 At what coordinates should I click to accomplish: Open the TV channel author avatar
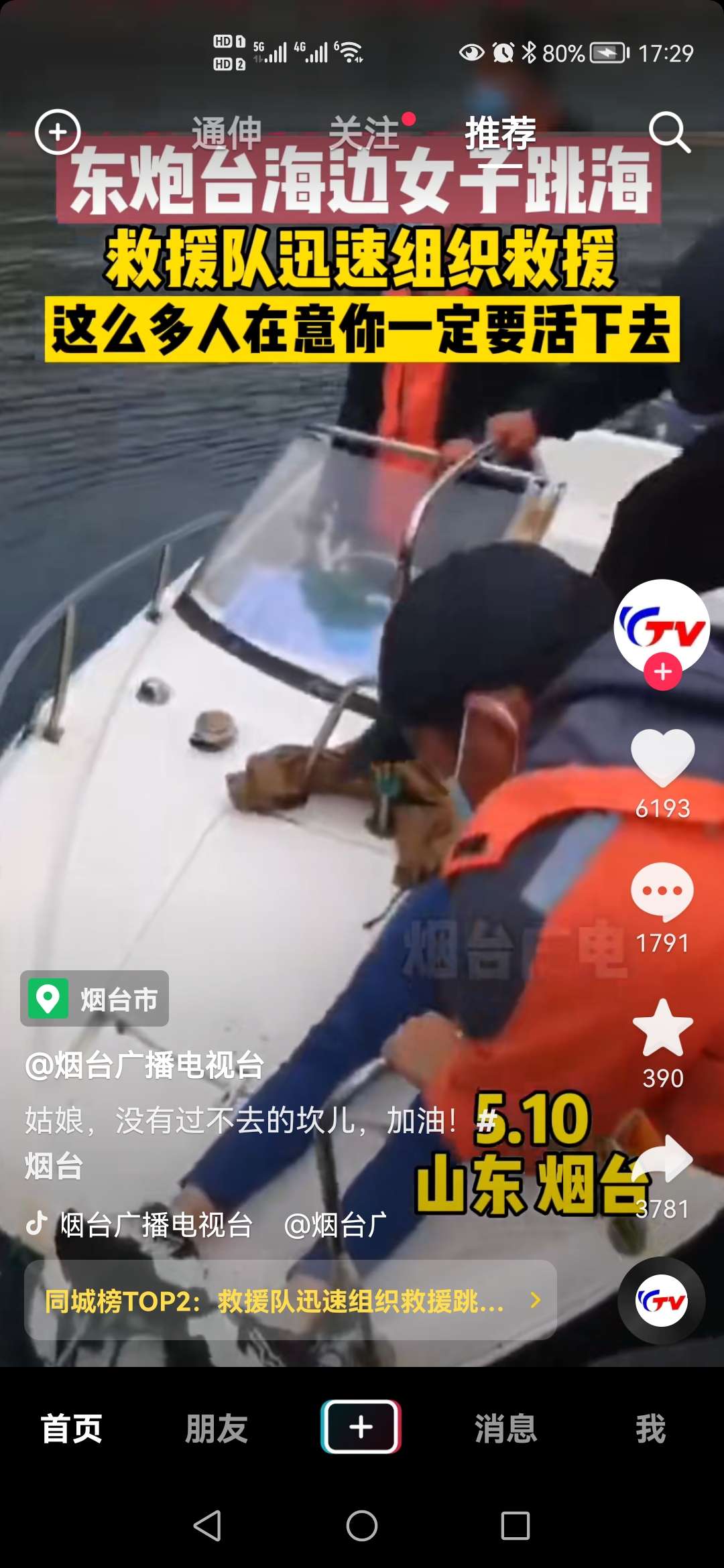[662, 625]
